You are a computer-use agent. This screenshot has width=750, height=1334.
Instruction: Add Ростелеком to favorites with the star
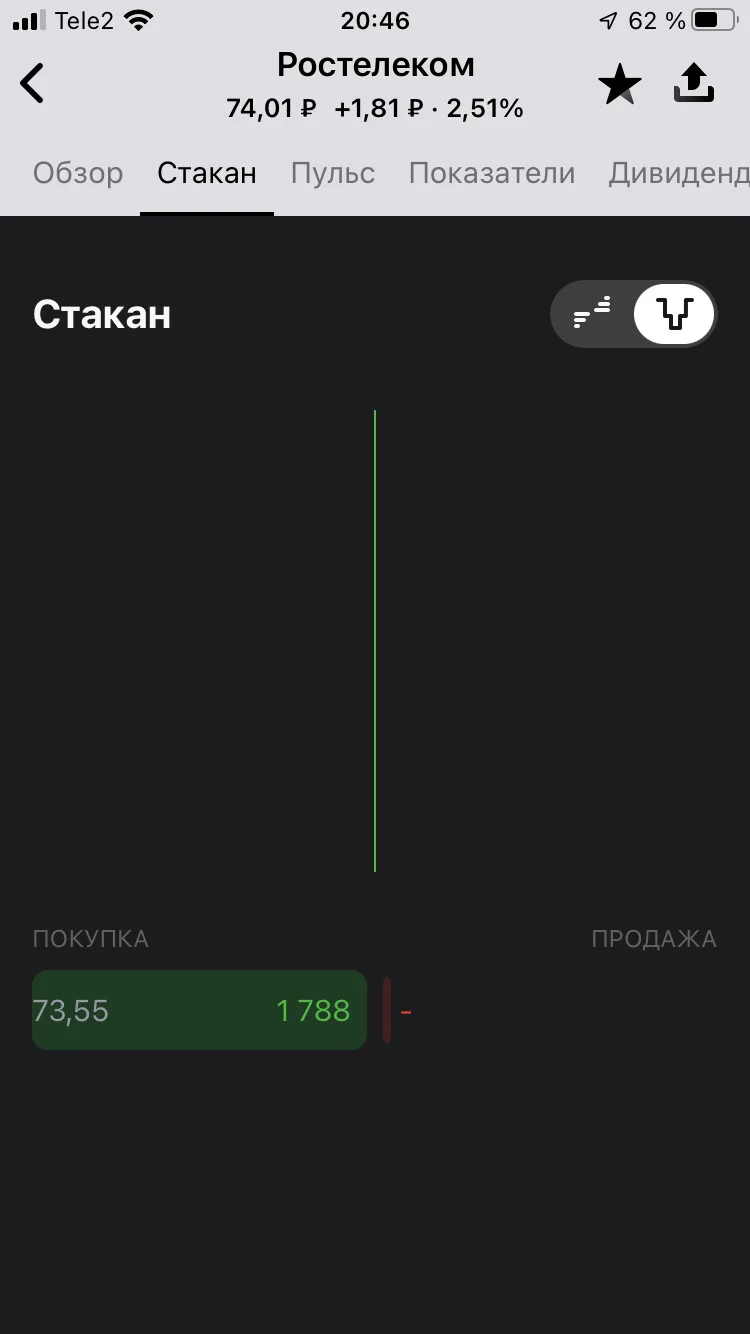click(620, 85)
